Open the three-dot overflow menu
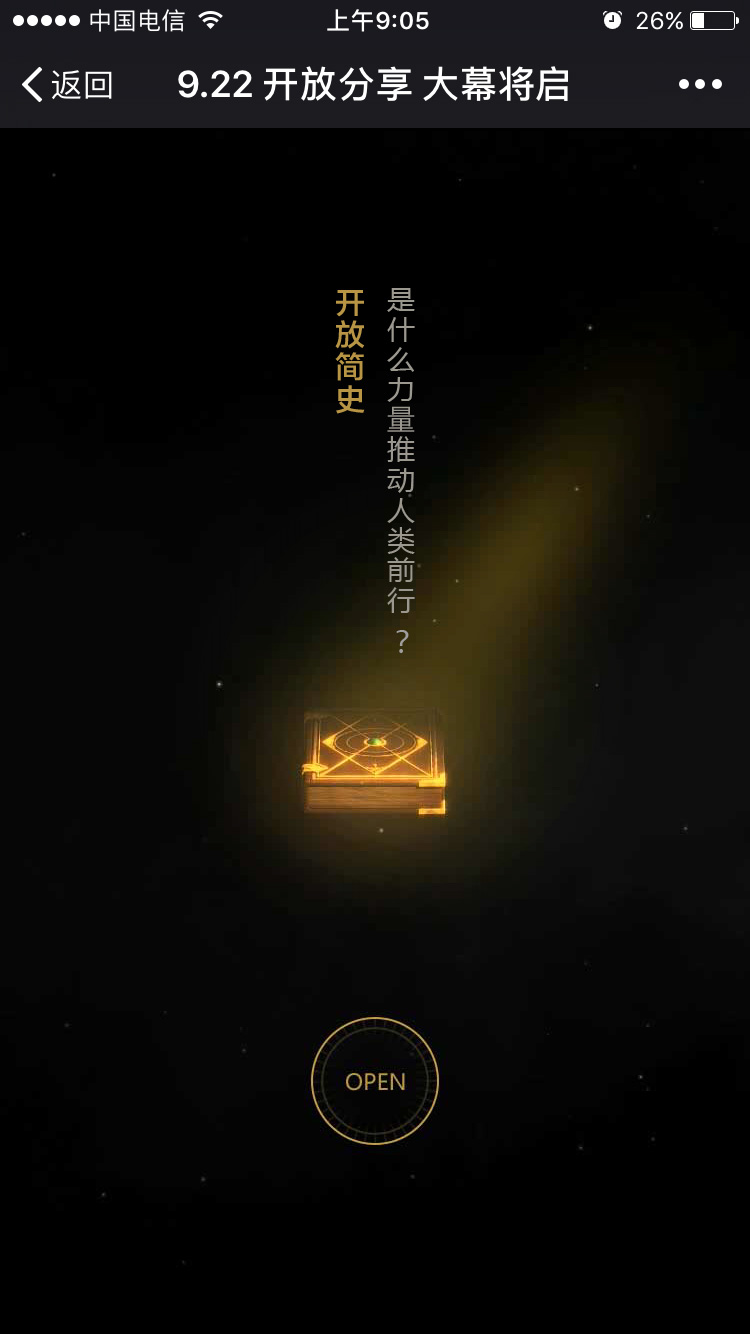This screenshot has height=1334, width=750. pyautogui.click(x=700, y=85)
